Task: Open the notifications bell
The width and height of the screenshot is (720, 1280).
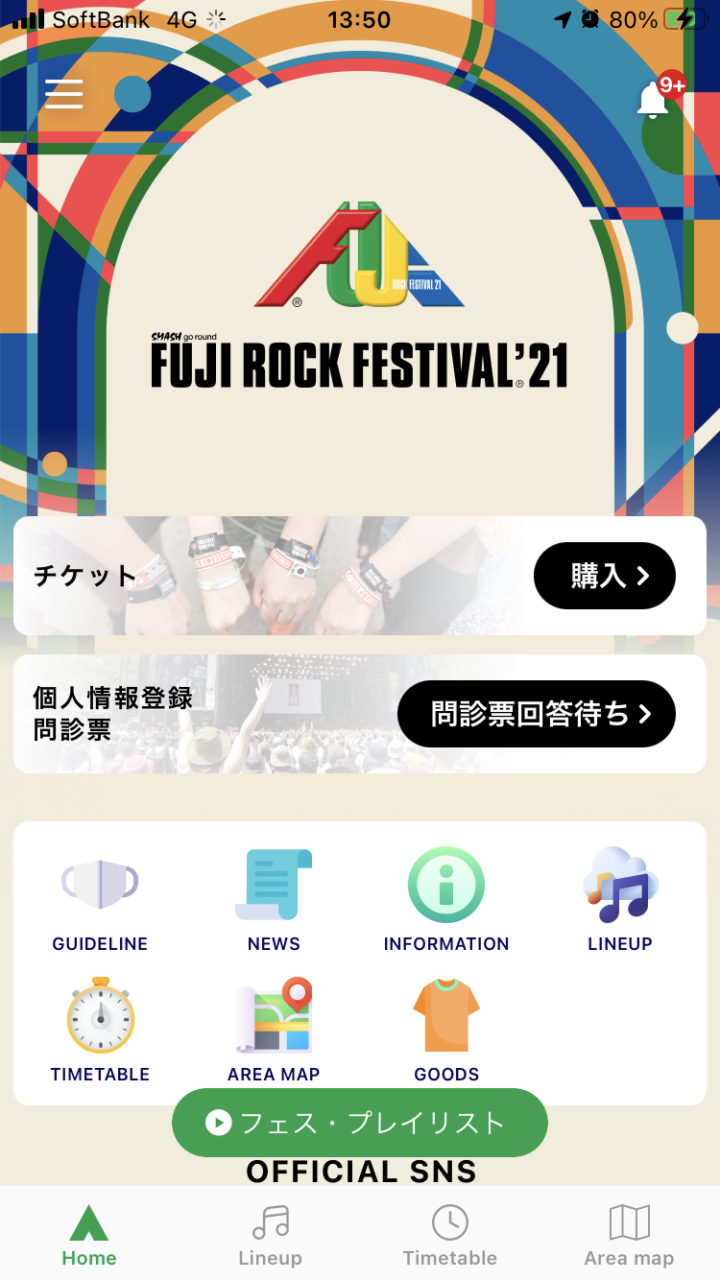Action: pos(653,100)
